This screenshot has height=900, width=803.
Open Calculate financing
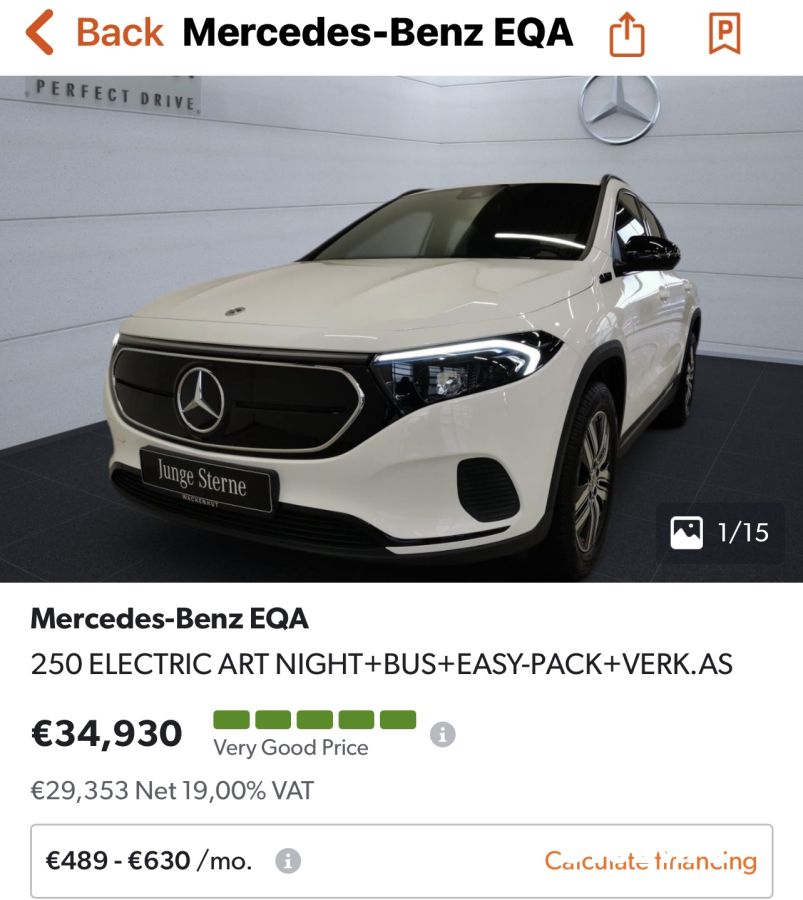click(650, 860)
